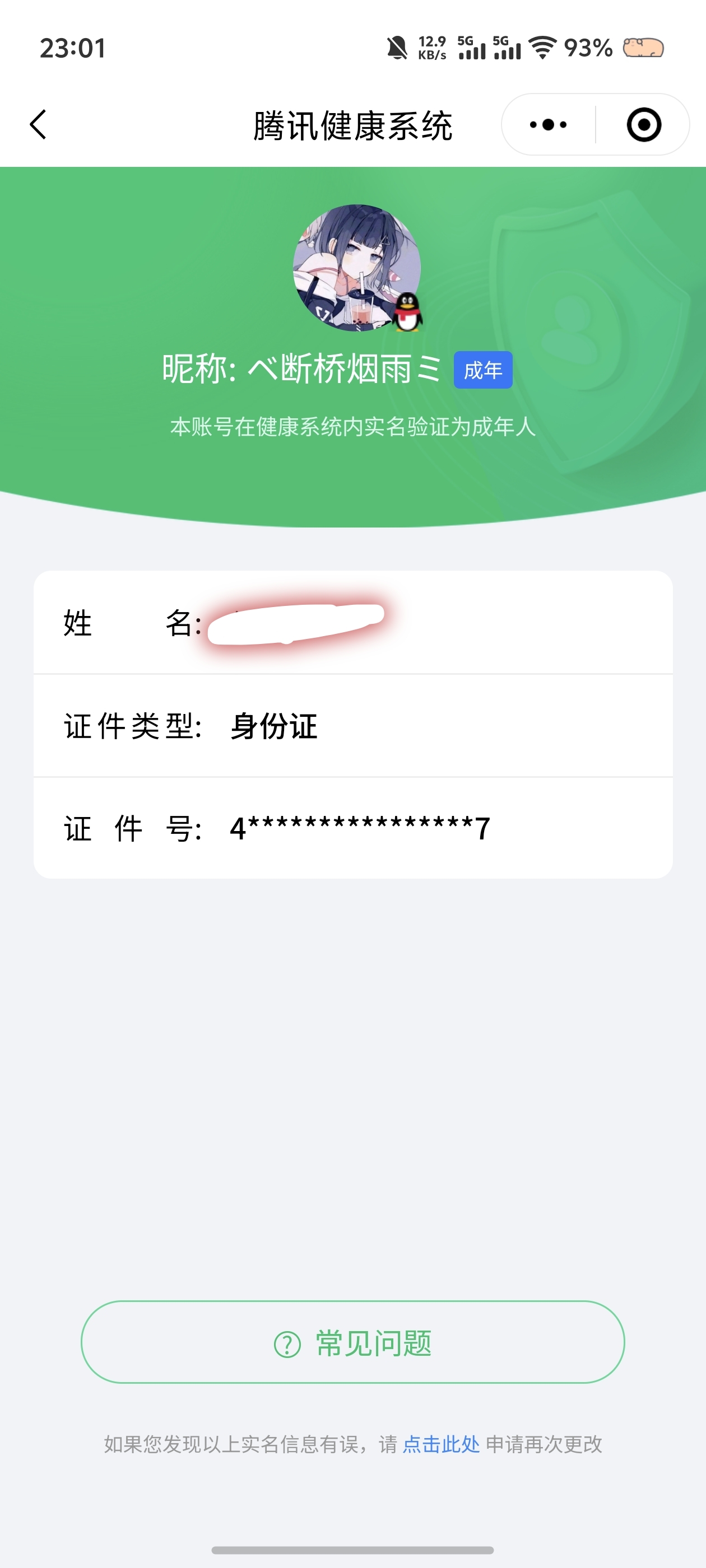
Task: Open the three-dot mini program menu
Action: tap(547, 125)
